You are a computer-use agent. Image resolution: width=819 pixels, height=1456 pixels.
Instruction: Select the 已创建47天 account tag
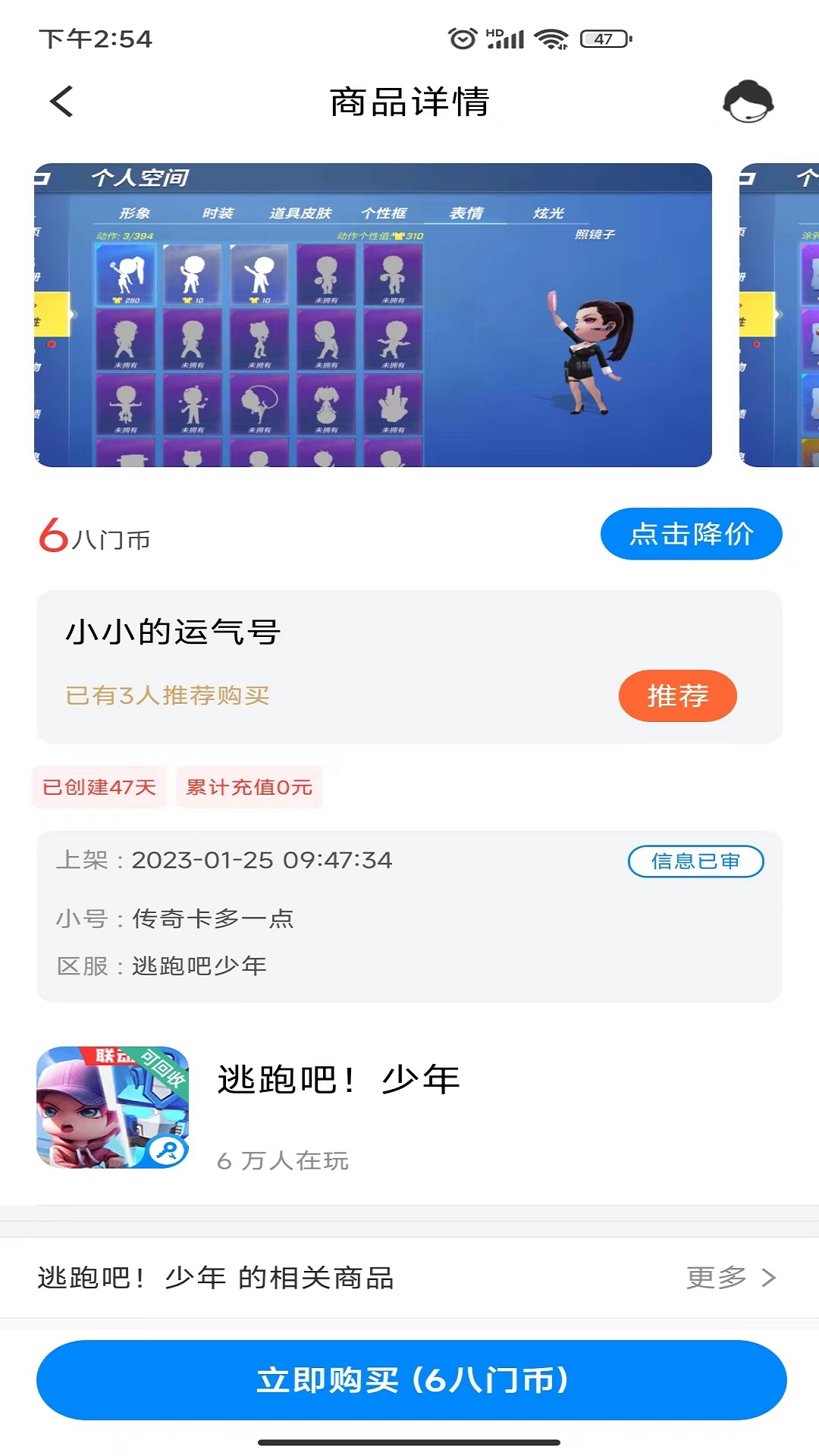(x=99, y=787)
